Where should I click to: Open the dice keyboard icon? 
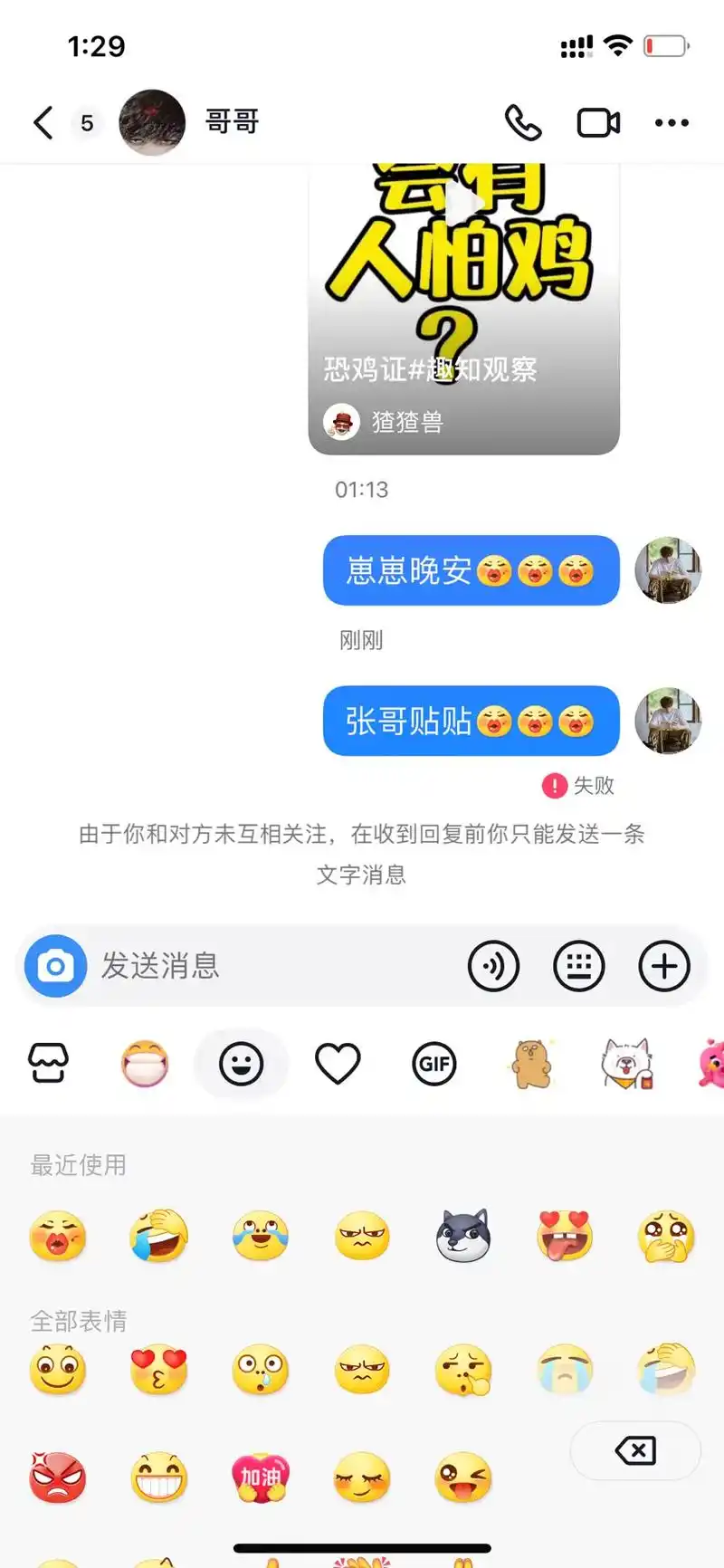(579, 965)
